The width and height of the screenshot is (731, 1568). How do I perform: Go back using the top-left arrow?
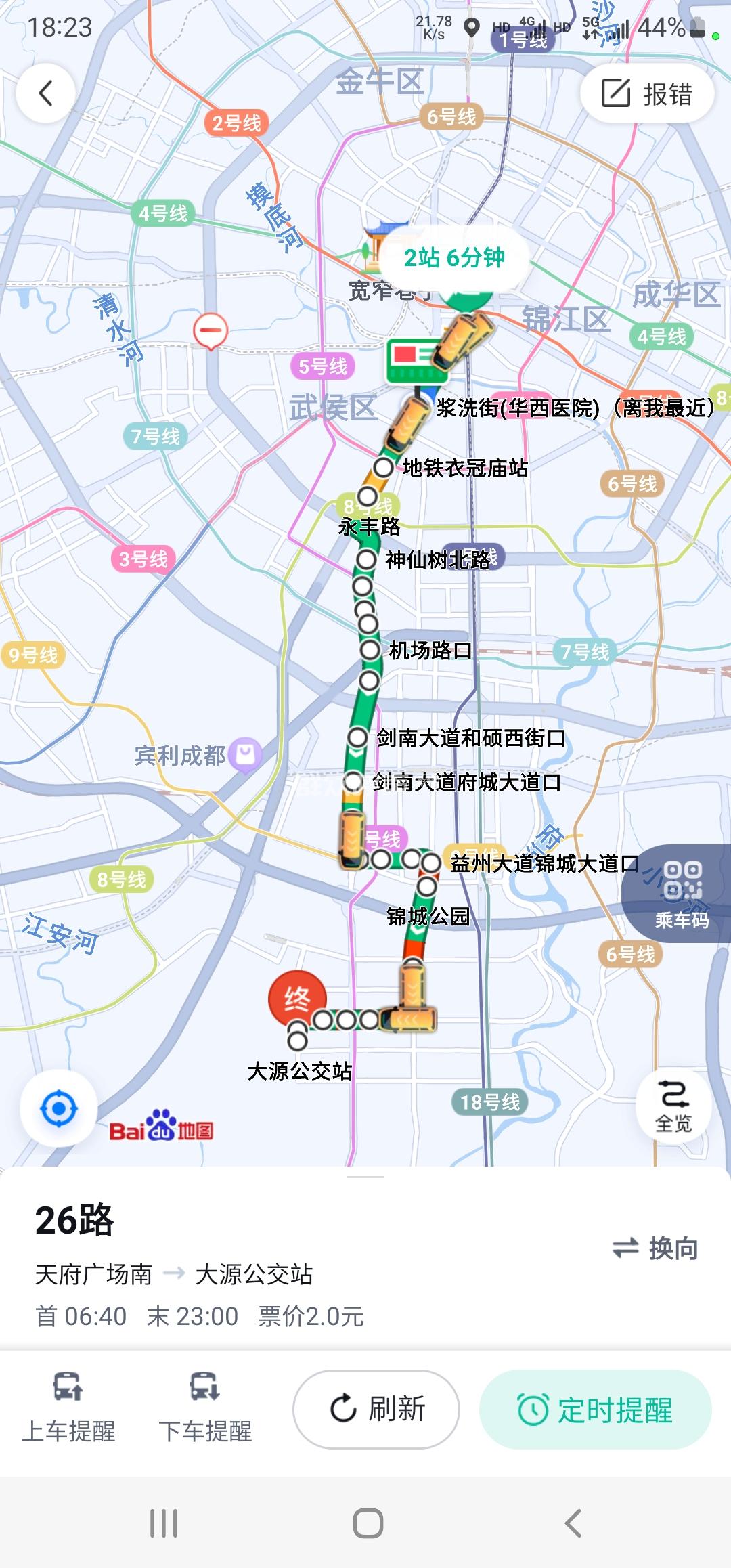[x=45, y=93]
